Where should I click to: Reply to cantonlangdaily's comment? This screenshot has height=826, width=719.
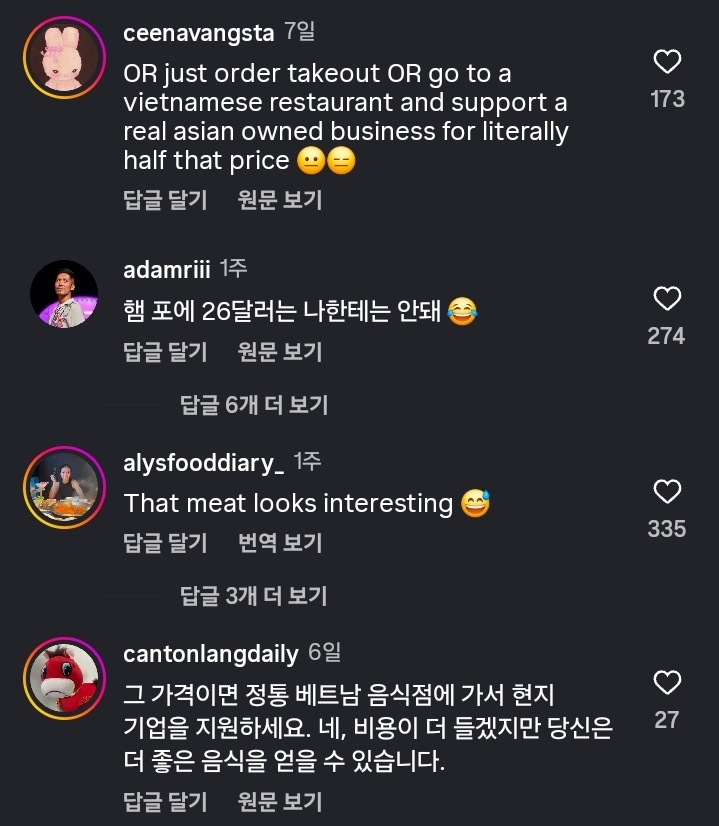tap(165, 801)
